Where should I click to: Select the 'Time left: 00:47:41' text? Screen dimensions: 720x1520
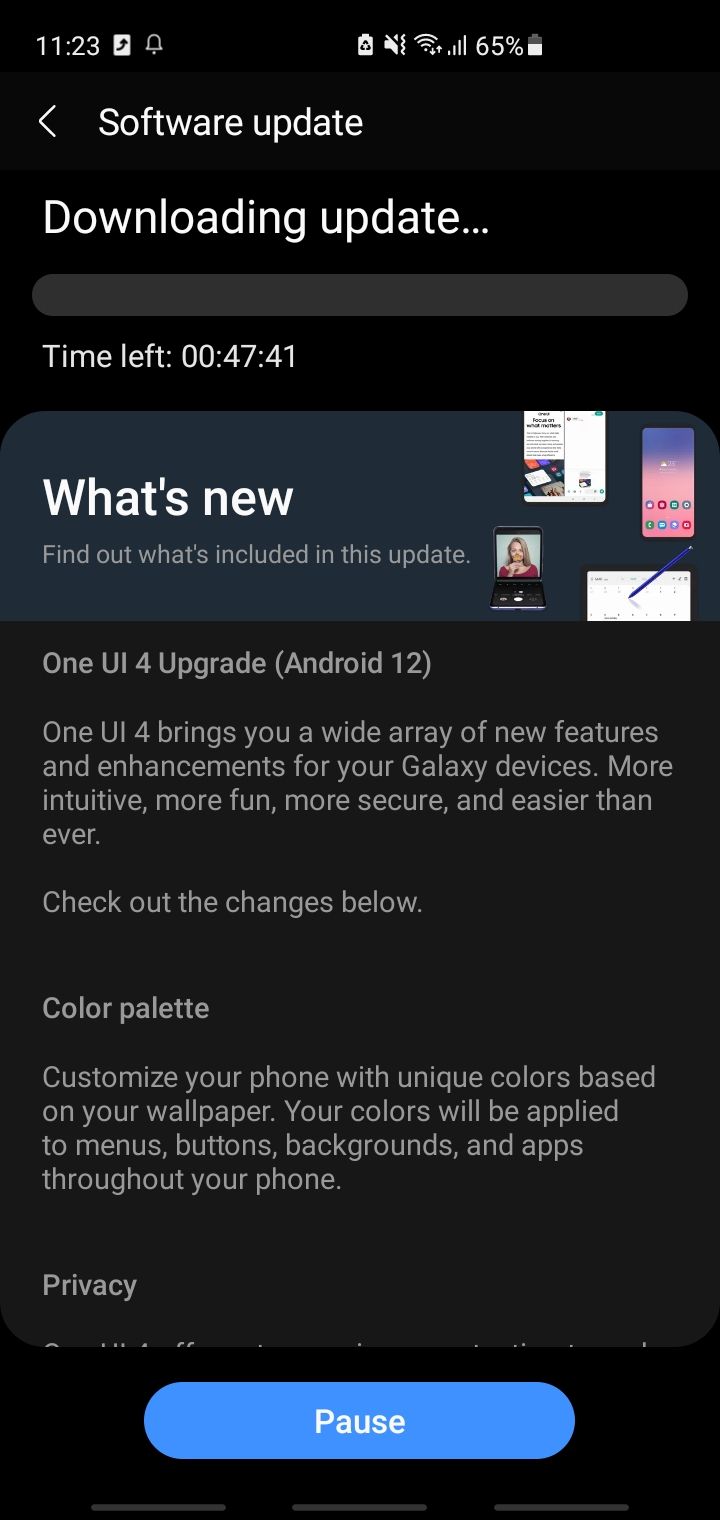(168, 355)
